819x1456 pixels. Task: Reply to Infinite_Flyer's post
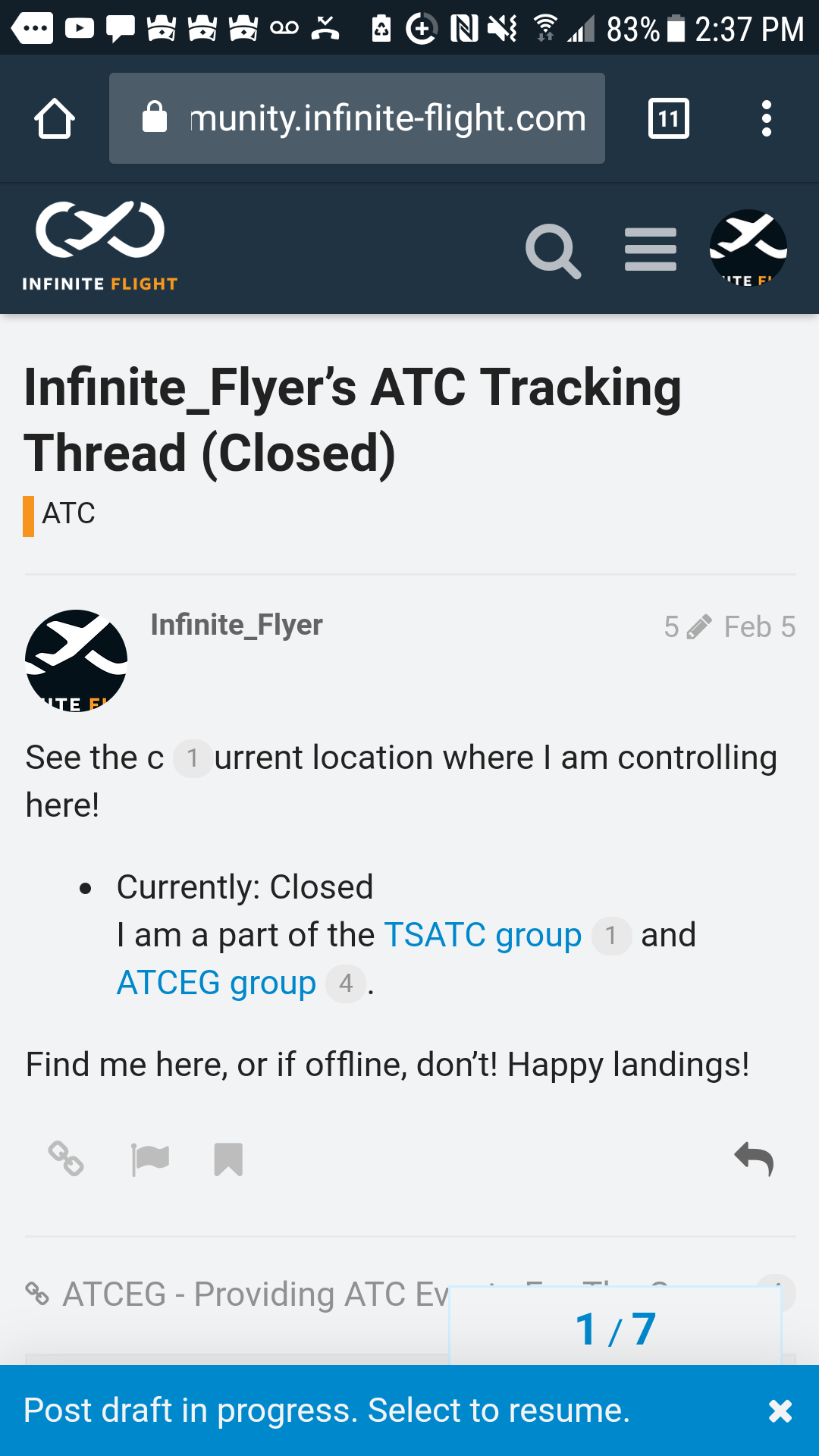(754, 1159)
